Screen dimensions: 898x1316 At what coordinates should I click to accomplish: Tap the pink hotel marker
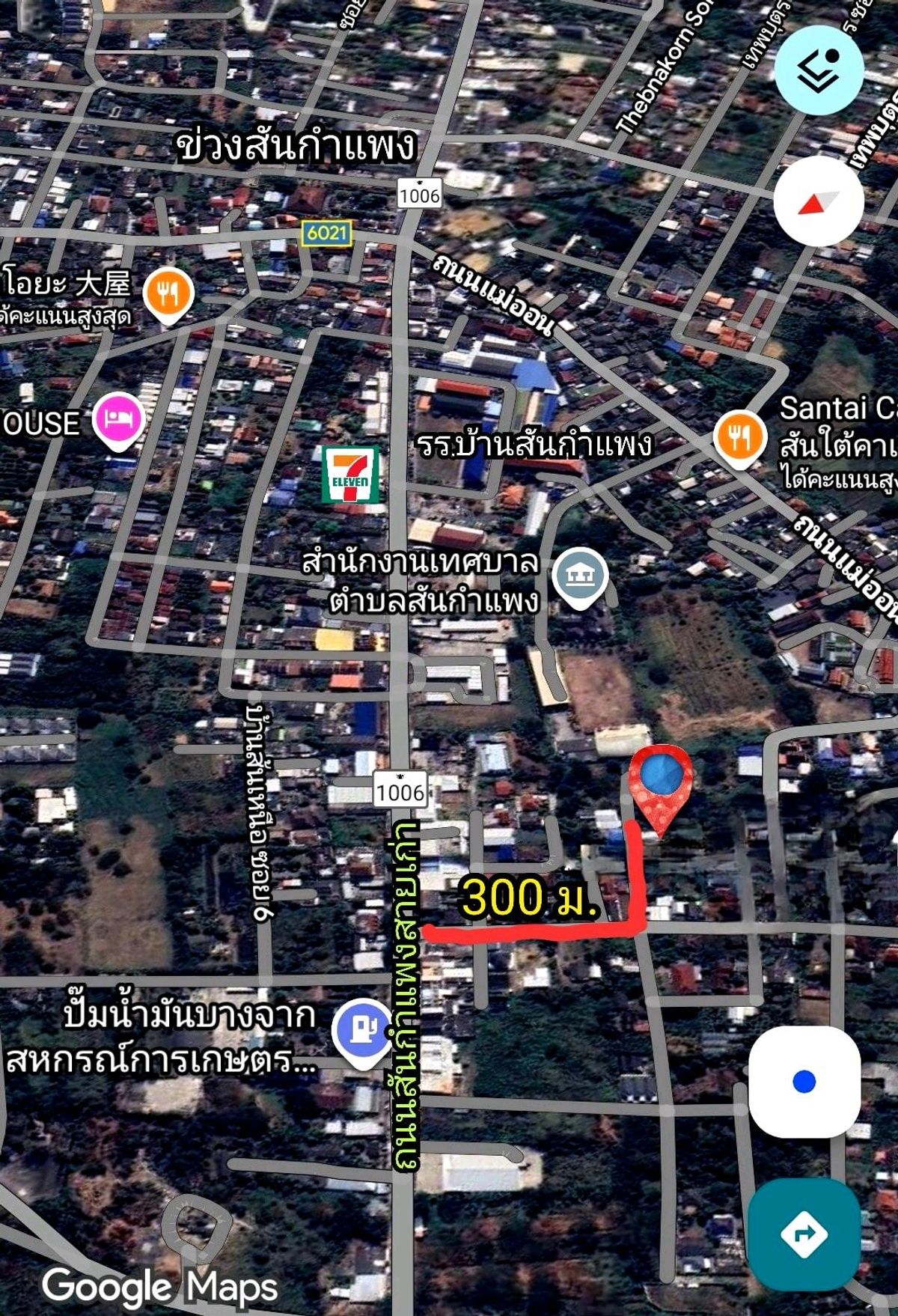coord(118,419)
